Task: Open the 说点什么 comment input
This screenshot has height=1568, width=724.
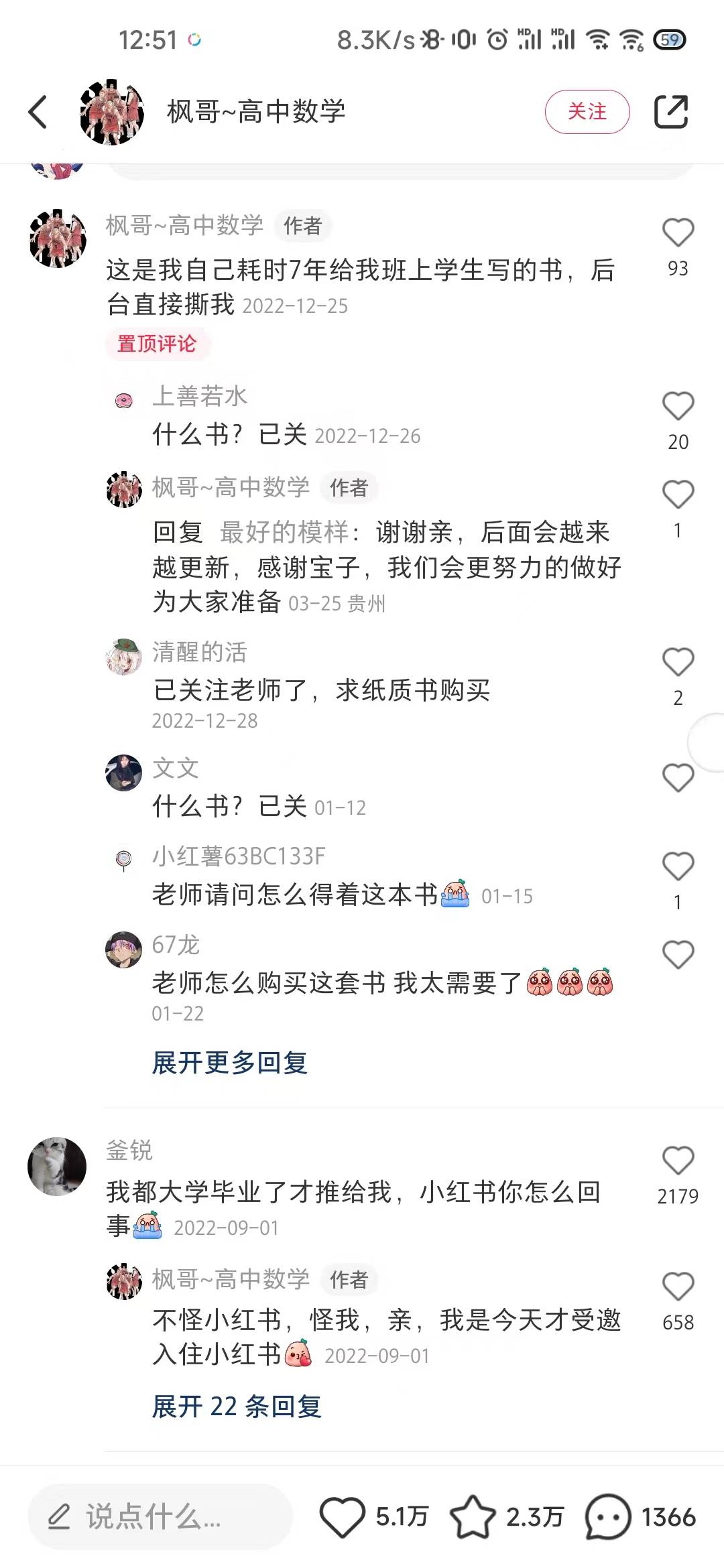Action: point(161,1516)
